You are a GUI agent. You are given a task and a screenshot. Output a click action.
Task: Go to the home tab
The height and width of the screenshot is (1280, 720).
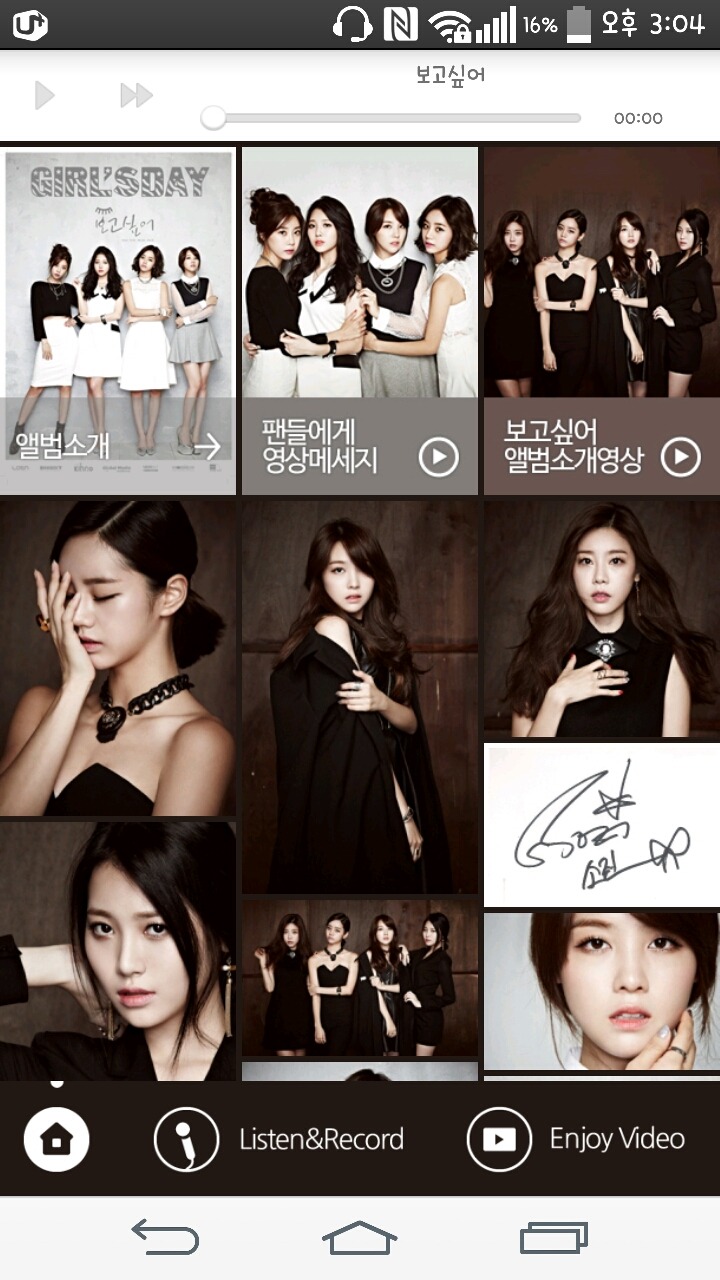tap(57, 1139)
